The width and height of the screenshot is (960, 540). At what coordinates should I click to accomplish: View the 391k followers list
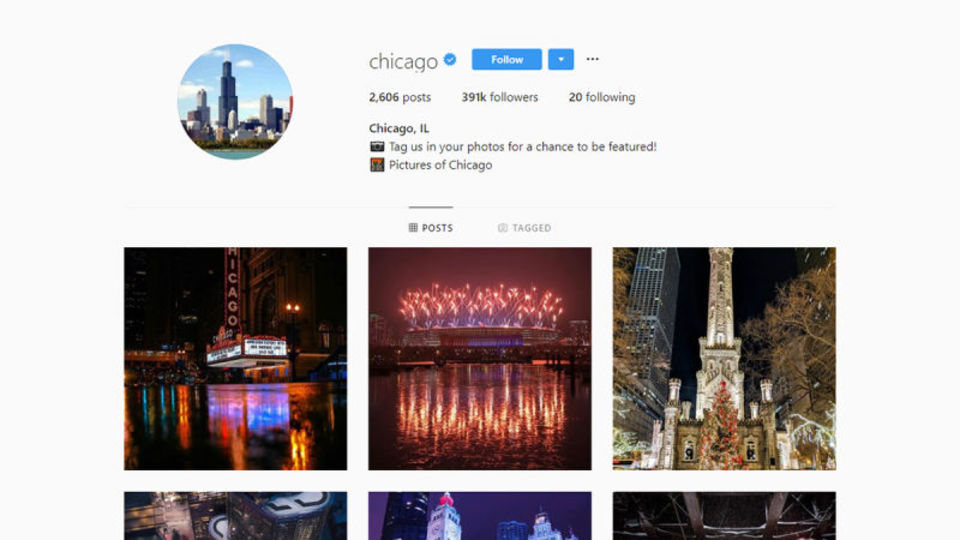[x=500, y=98]
